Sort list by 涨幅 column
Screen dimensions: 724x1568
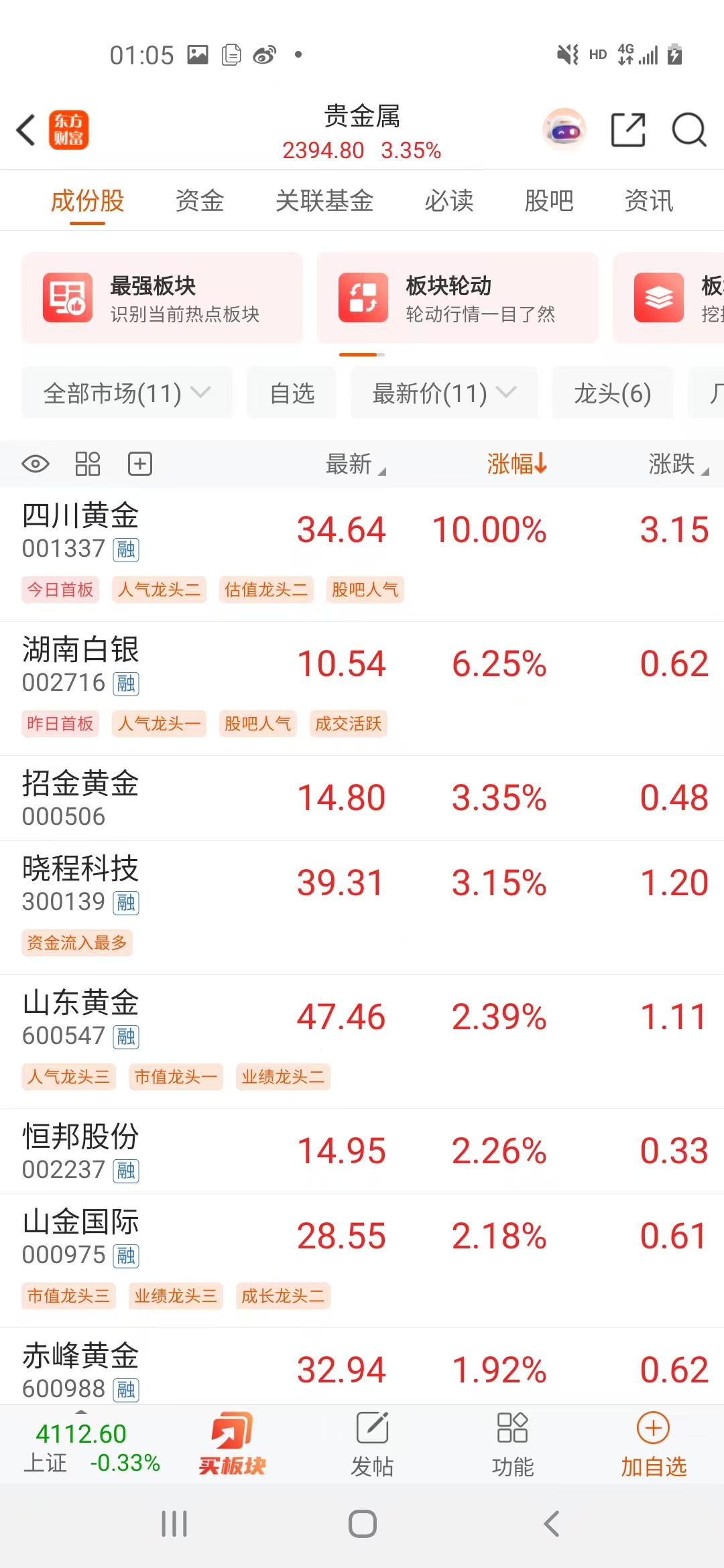coord(516,464)
